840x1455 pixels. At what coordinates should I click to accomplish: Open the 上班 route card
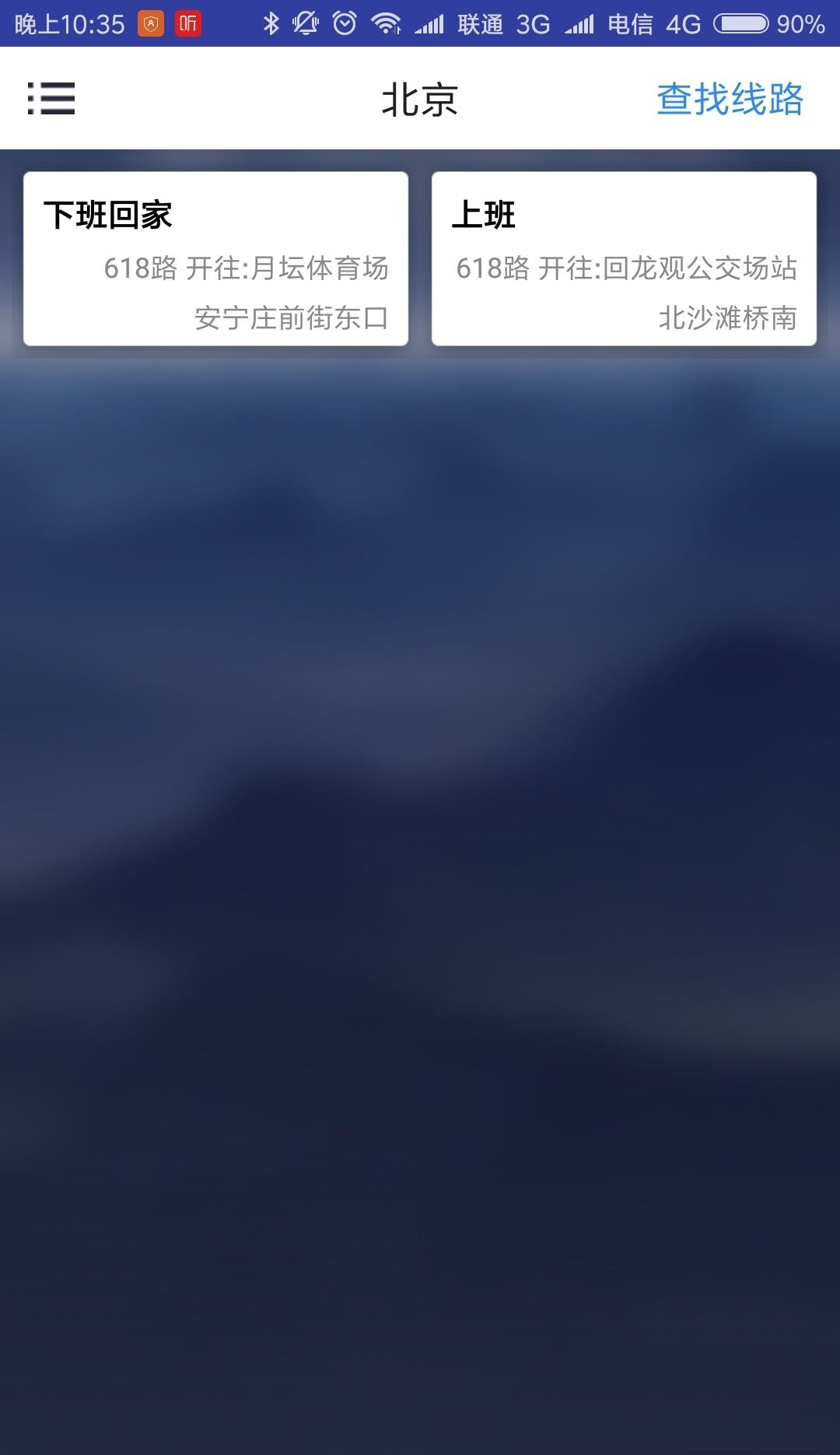(x=624, y=259)
